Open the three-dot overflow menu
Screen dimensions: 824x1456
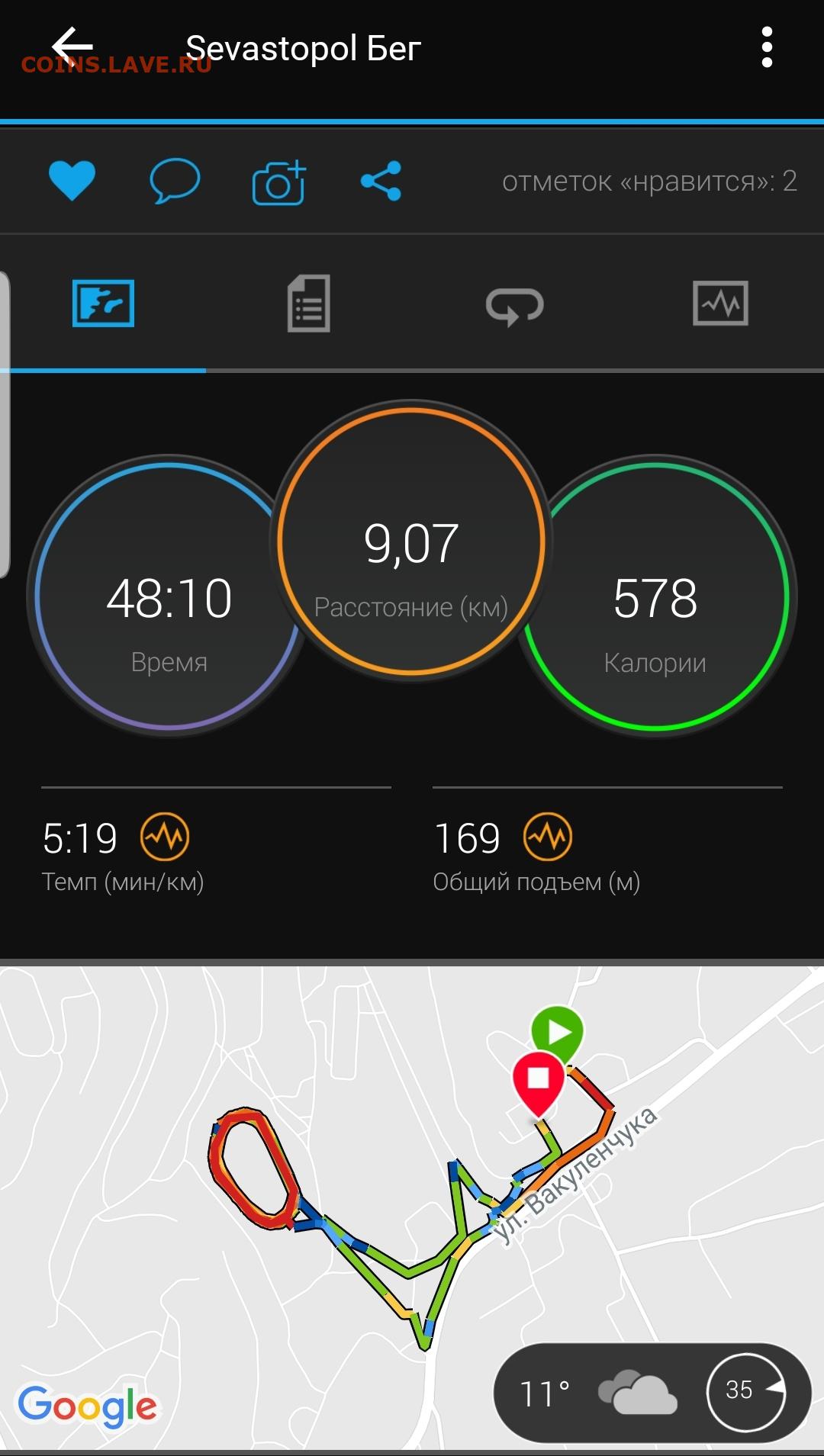[767, 47]
